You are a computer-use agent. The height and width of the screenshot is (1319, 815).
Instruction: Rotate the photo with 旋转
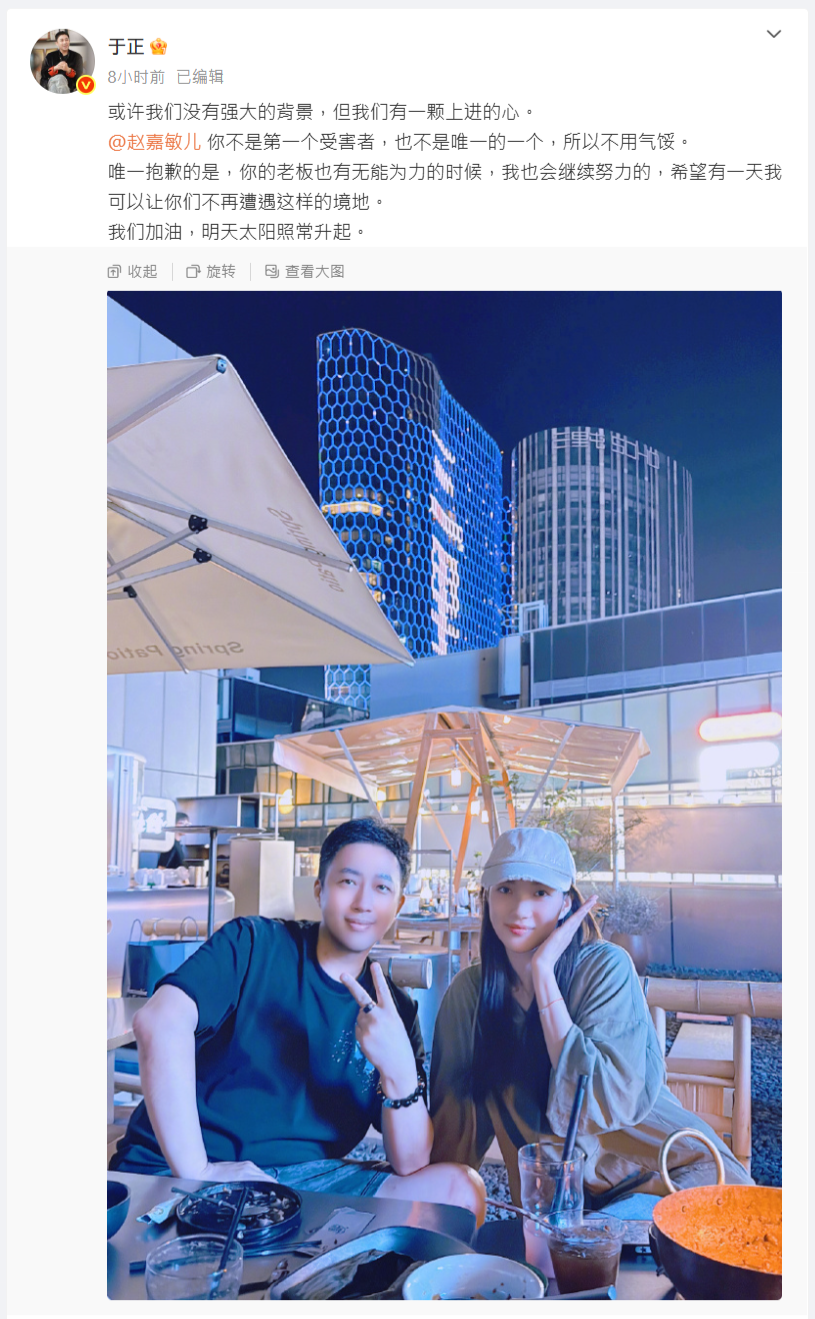click(x=211, y=271)
